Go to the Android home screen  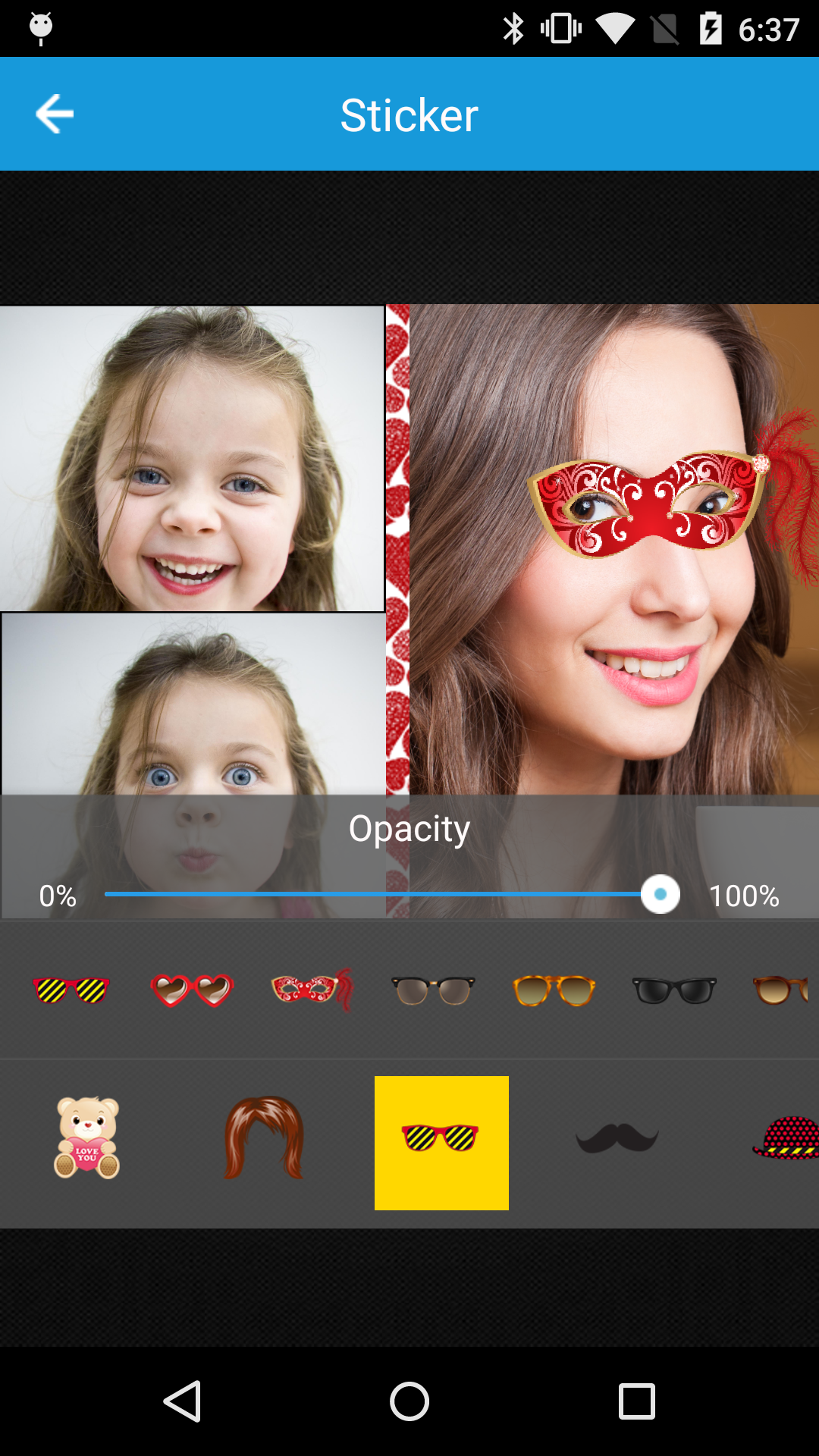[409, 1401]
